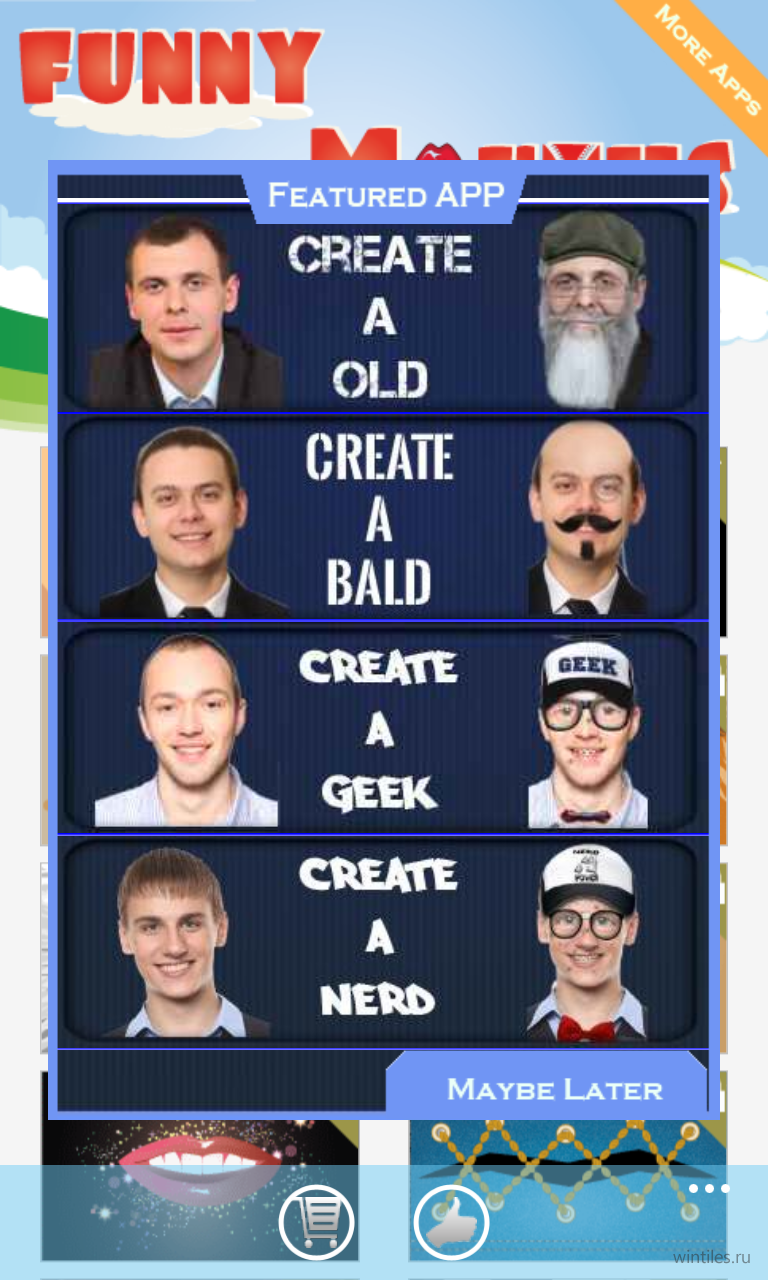Tap the thumbs-up rate icon
This screenshot has width=768, height=1280.
450,1222
